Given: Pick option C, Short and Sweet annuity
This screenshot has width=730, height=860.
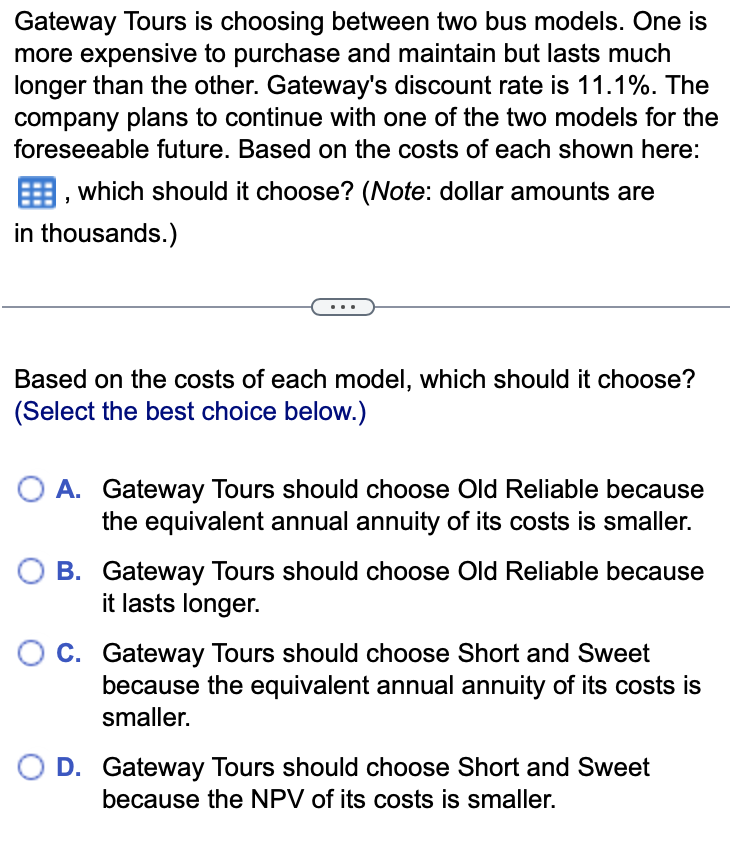Looking at the screenshot, I should point(30,654).
